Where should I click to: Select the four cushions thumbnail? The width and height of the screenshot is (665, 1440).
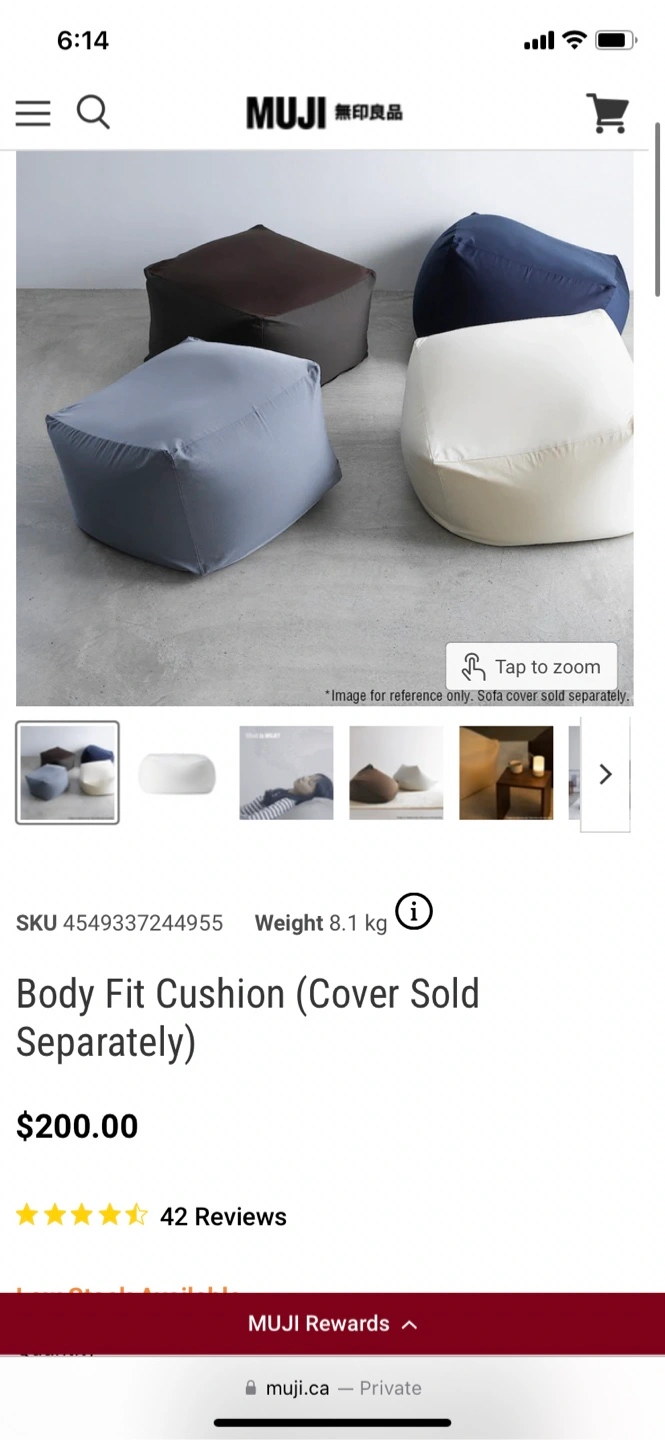[68, 773]
